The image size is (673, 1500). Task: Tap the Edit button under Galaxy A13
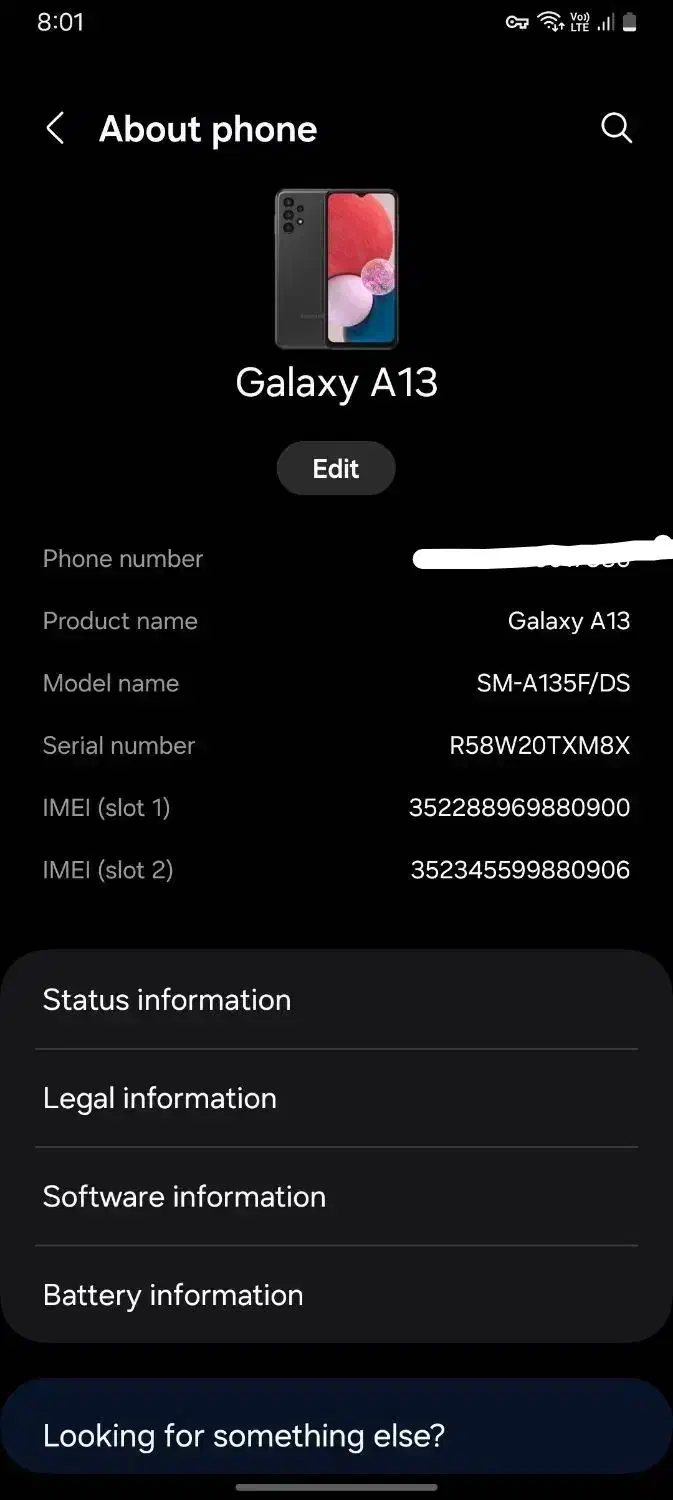[x=336, y=469]
